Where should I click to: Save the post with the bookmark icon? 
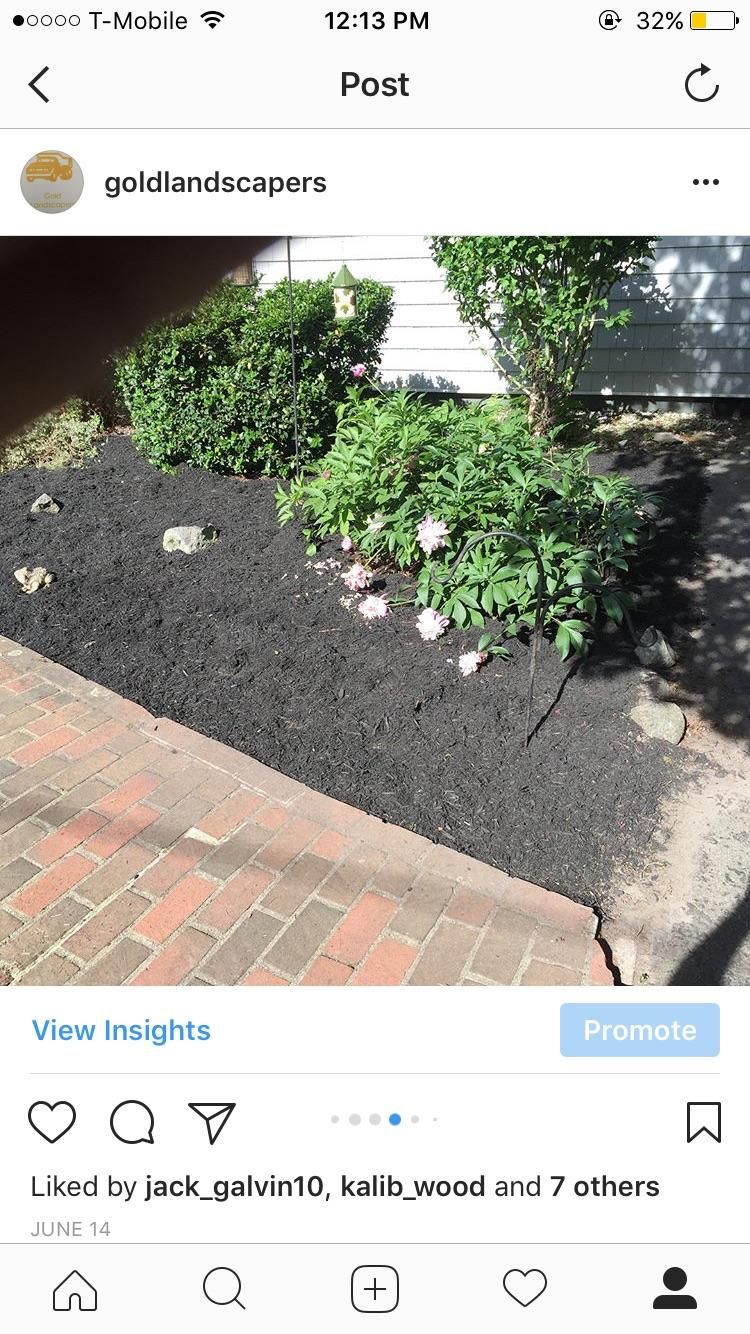point(703,1122)
